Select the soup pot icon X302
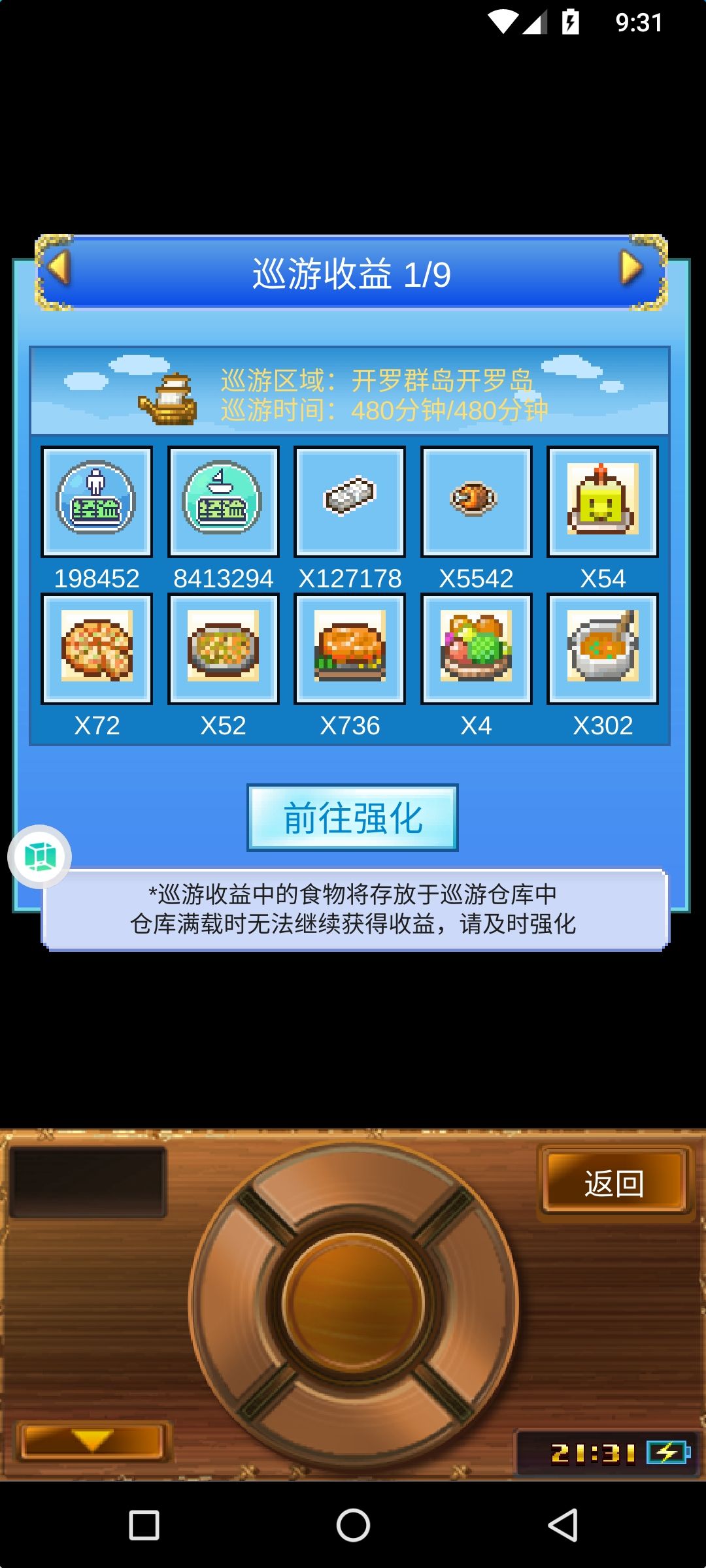This screenshot has width=706, height=1568. point(603,649)
